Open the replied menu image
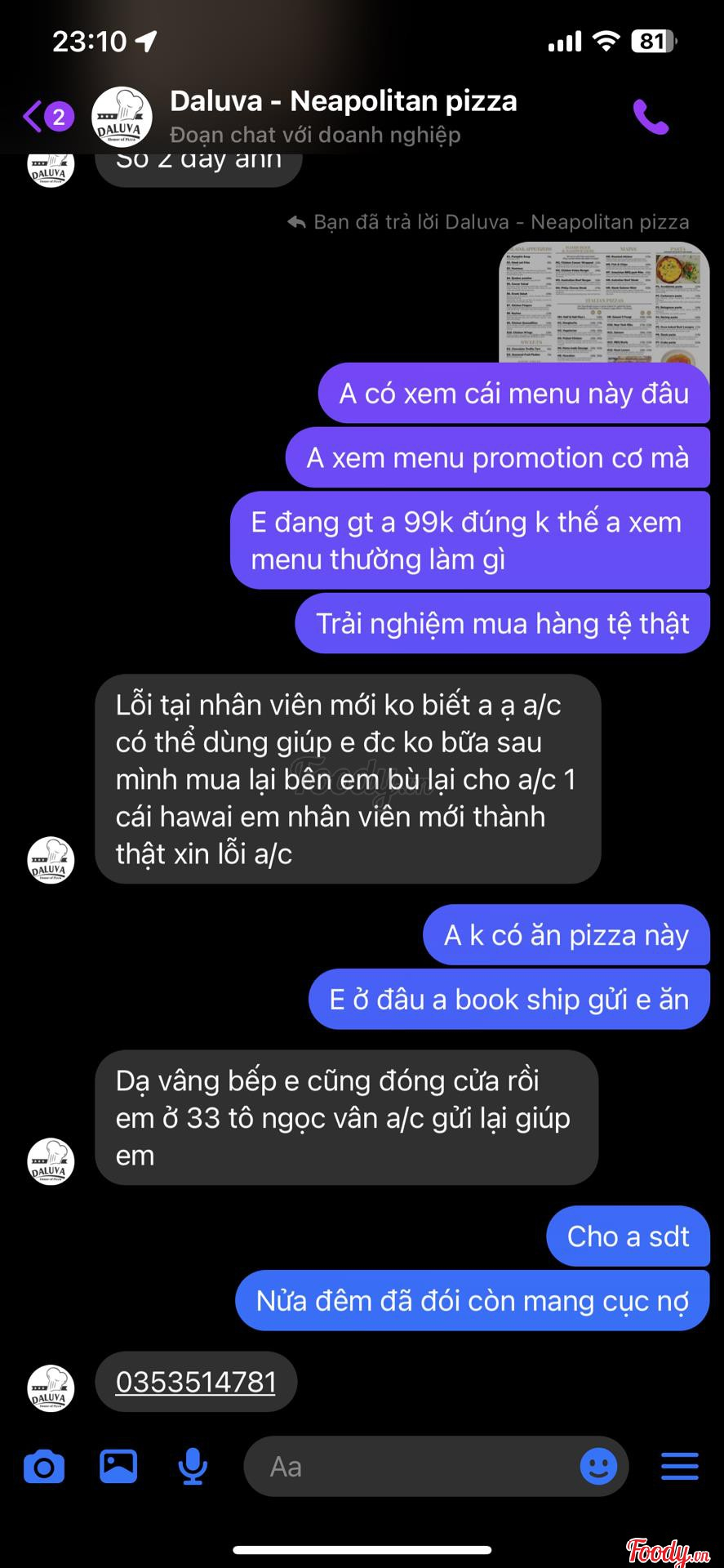The image size is (724, 1568). tap(603, 302)
